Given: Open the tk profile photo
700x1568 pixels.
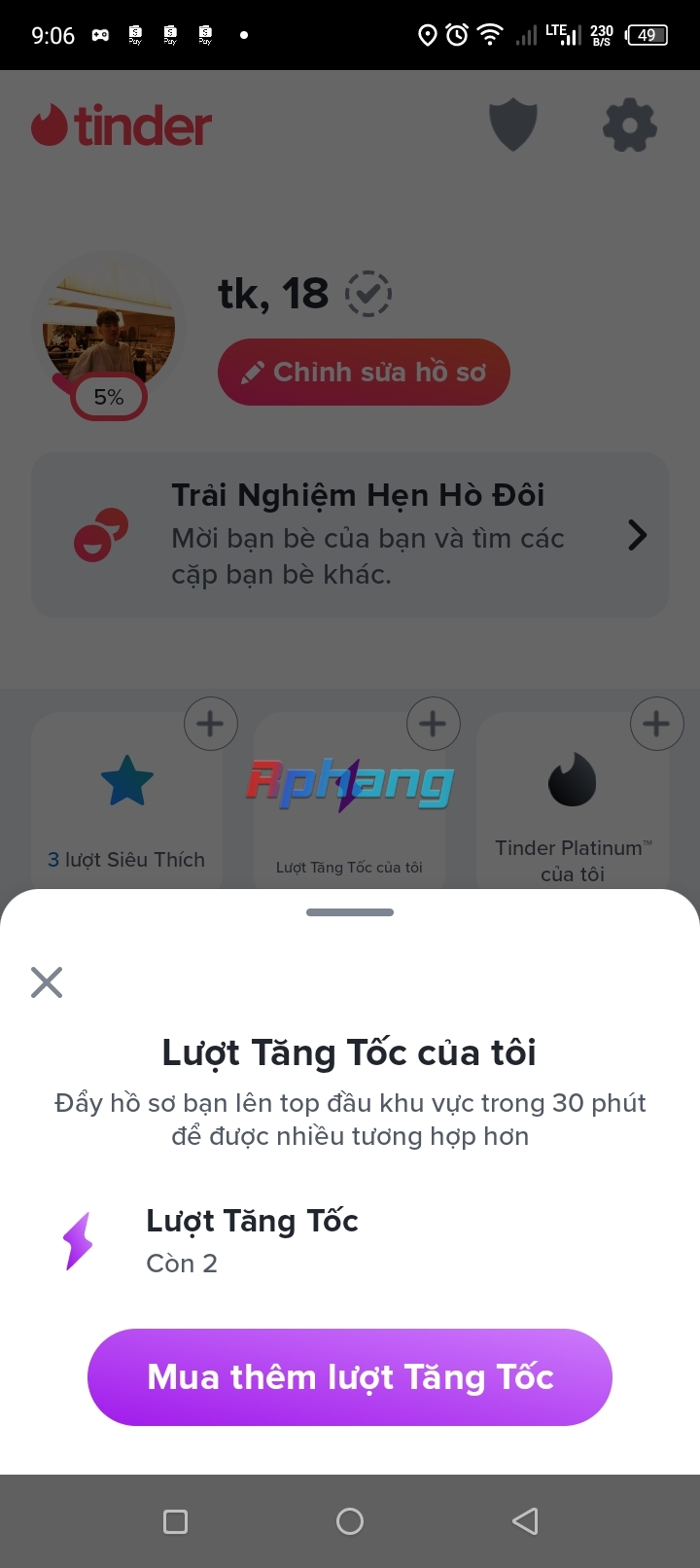Looking at the screenshot, I should pos(109,326).
